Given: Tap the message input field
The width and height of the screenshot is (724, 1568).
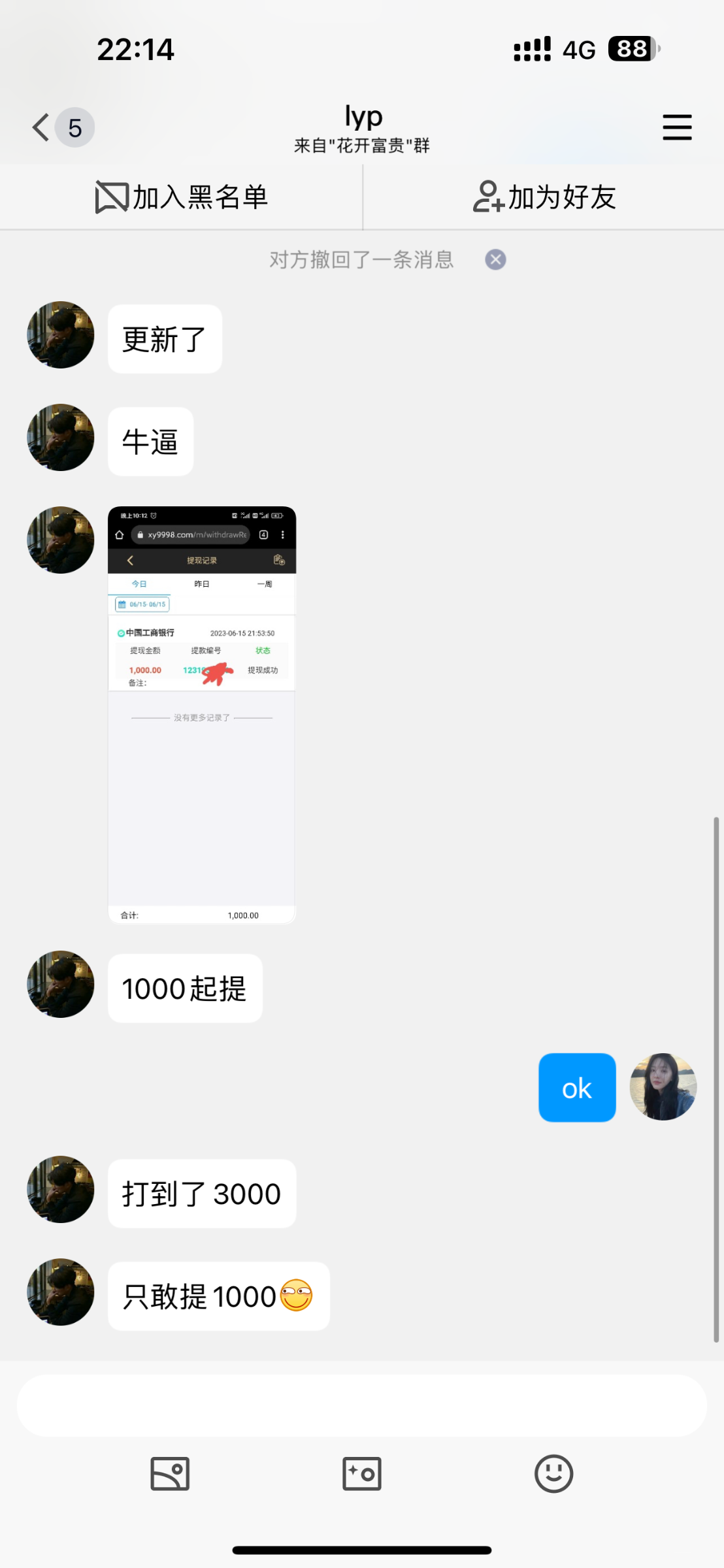Looking at the screenshot, I should click(361, 1405).
